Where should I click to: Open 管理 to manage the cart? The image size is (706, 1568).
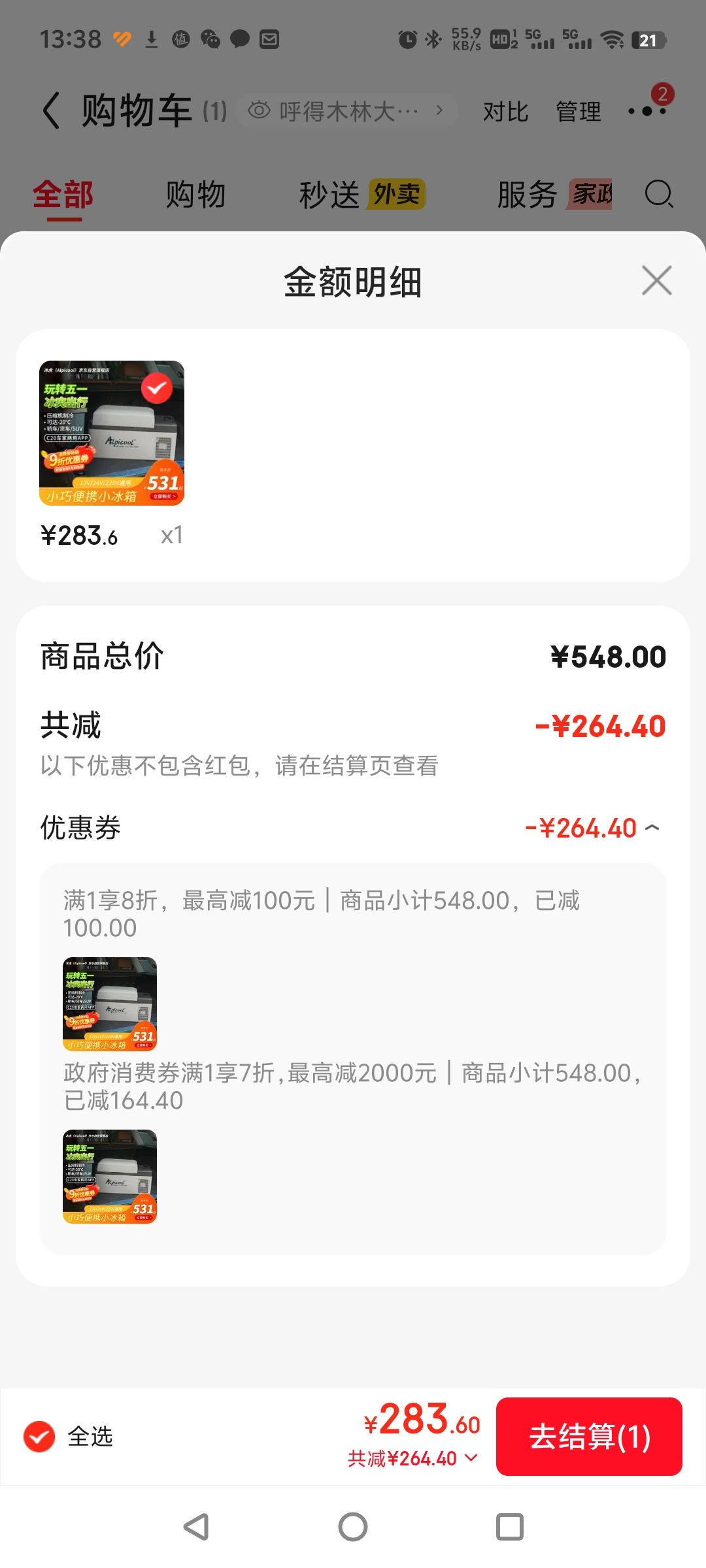point(579,112)
